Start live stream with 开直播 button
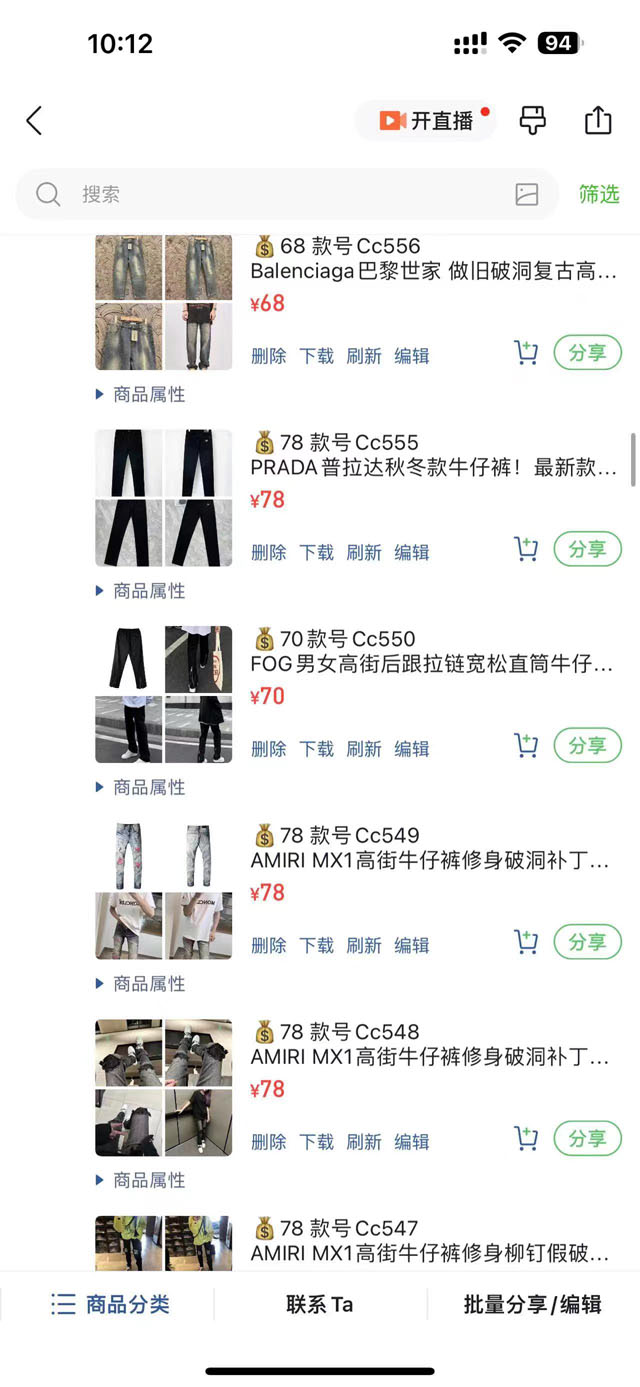The image size is (640, 1387). (426, 121)
